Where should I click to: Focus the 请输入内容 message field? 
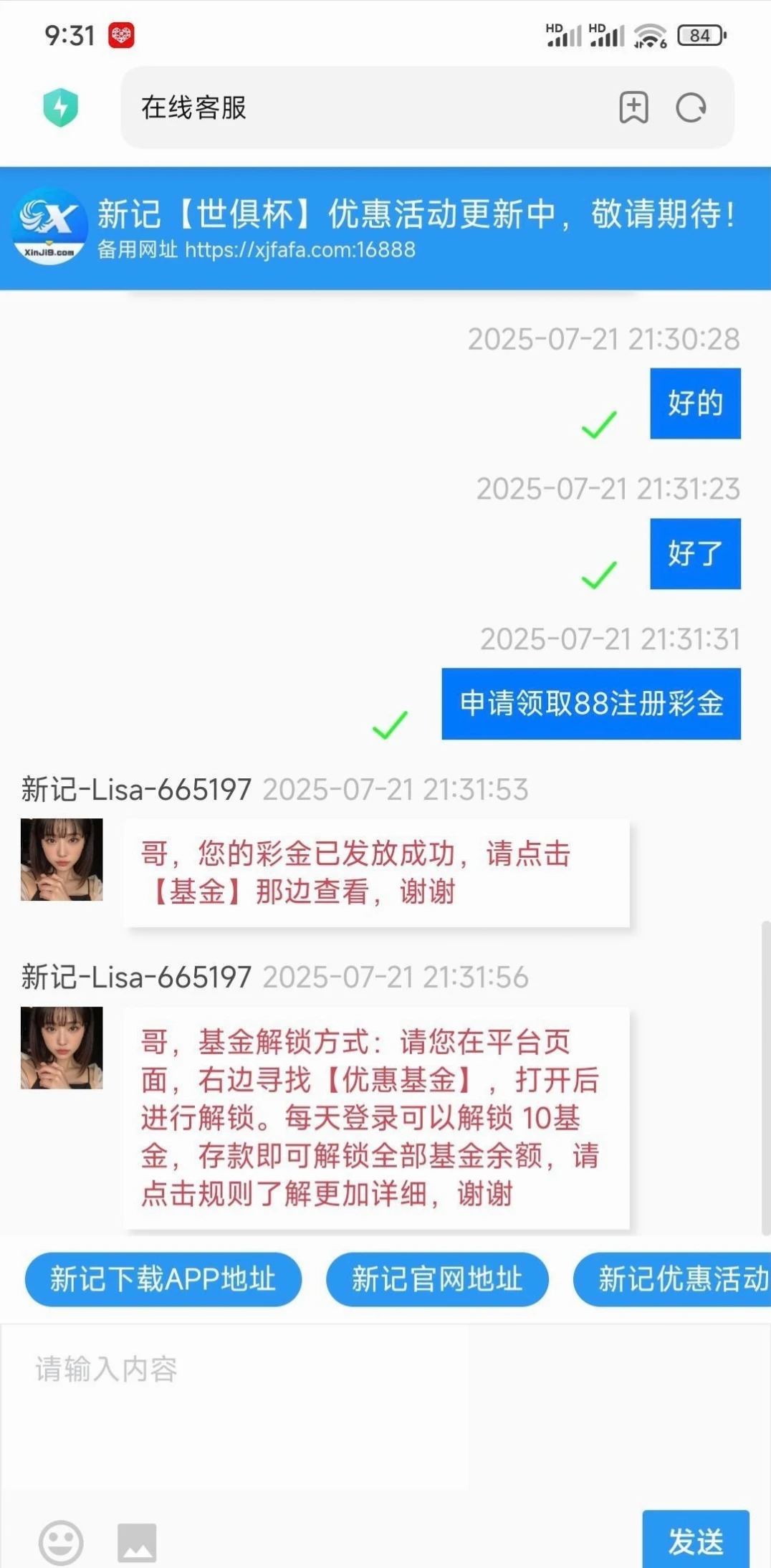tap(236, 1405)
